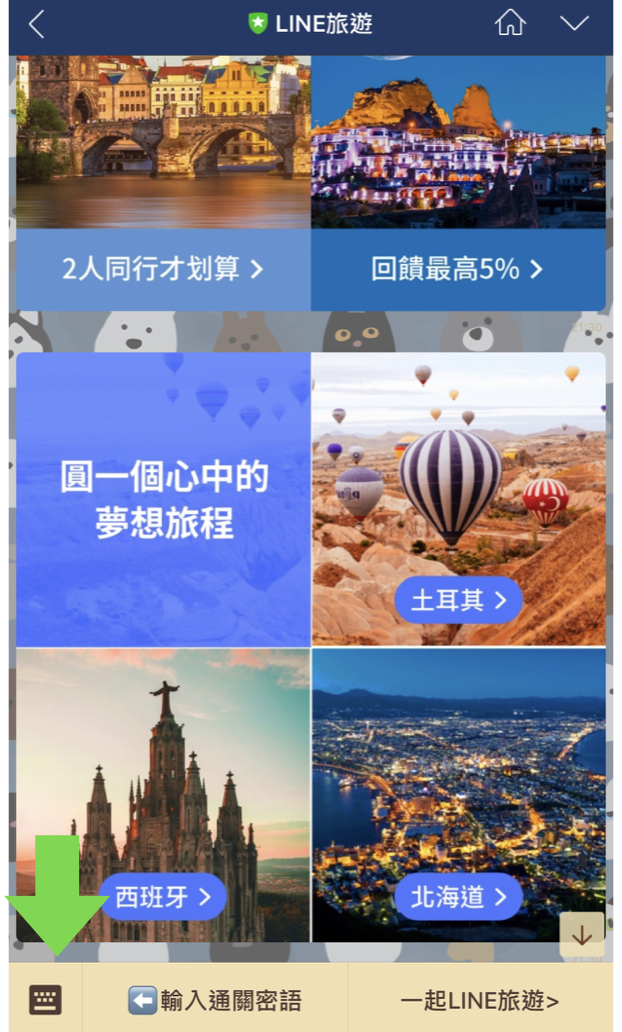Open 一起LINE旅遊 menu button
Image resolution: width=622 pixels, height=1032 pixels.
(x=480, y=1000)
